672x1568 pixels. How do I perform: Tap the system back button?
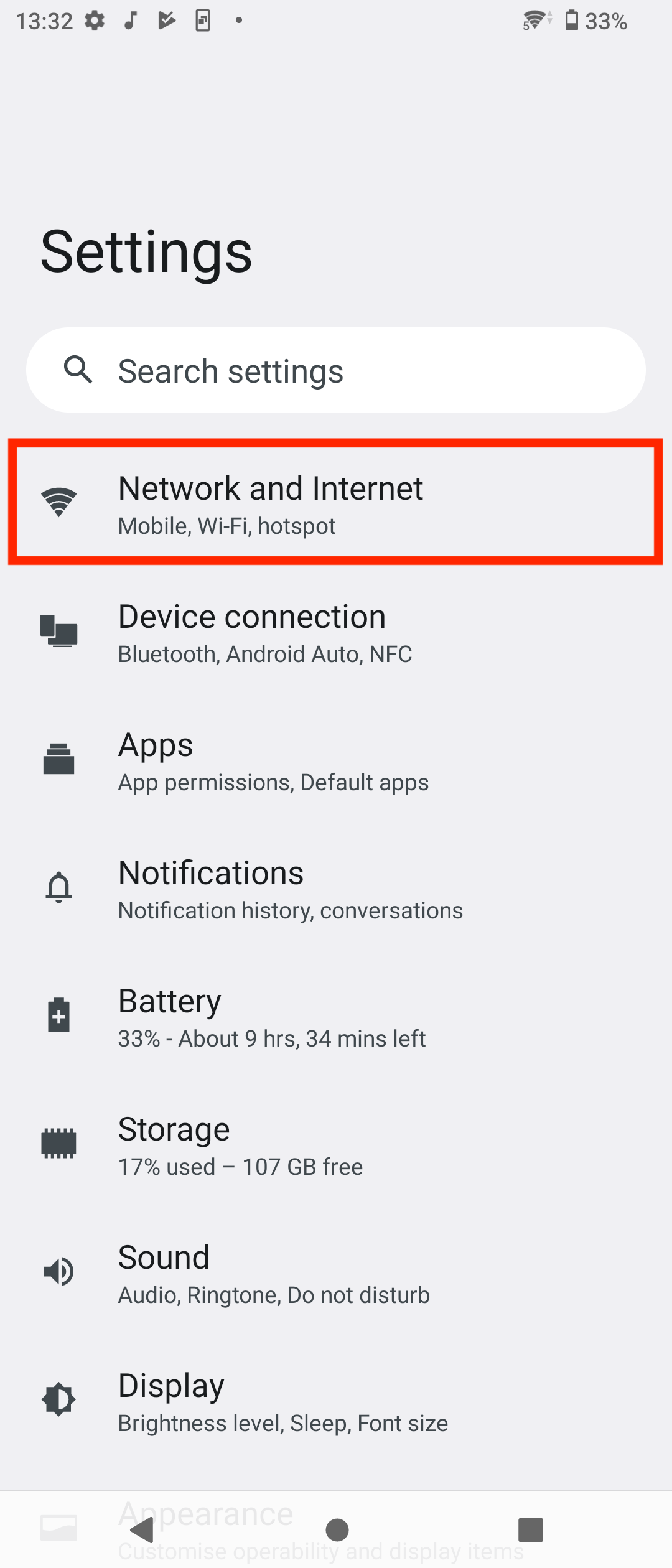click(x=142, y=1529)
